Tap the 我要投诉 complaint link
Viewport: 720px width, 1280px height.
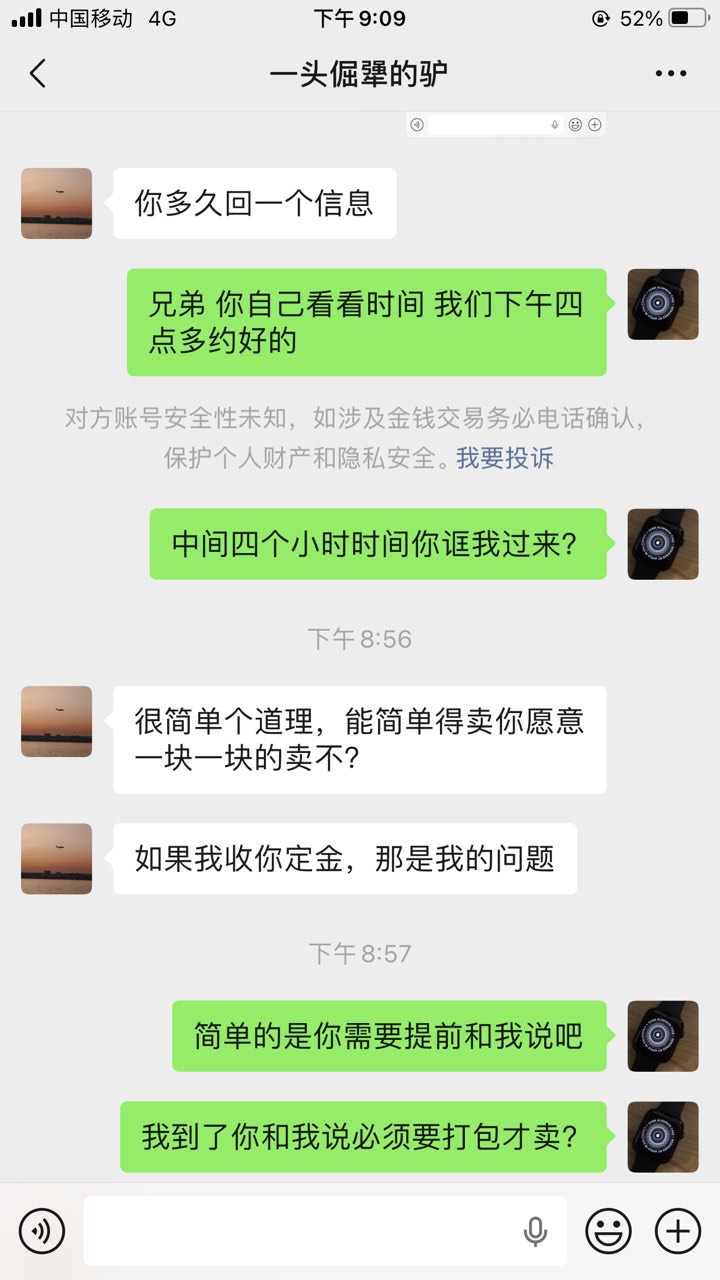(505, 458)
